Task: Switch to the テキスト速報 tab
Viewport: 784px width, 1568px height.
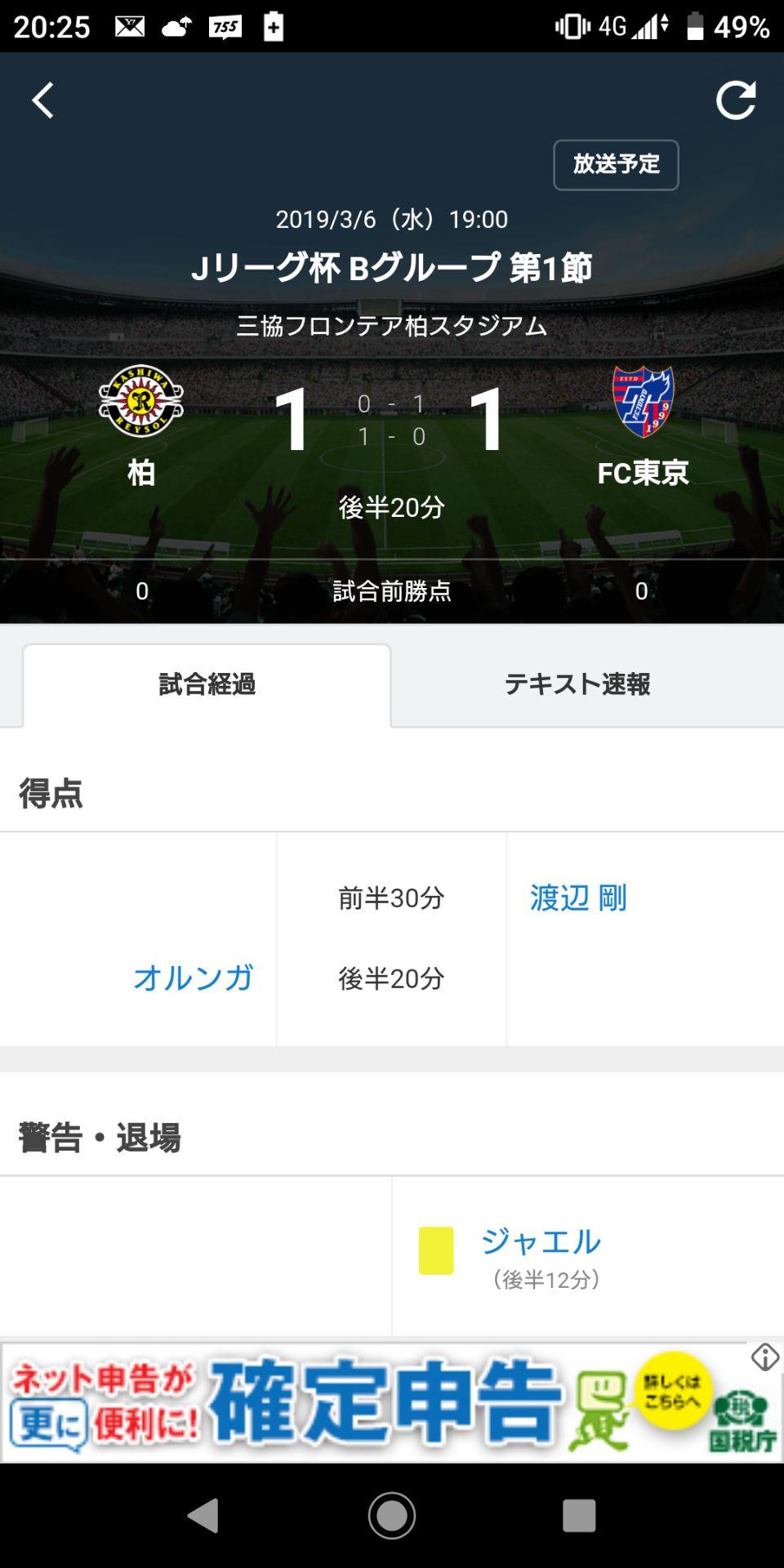Action: coord(577,684)
